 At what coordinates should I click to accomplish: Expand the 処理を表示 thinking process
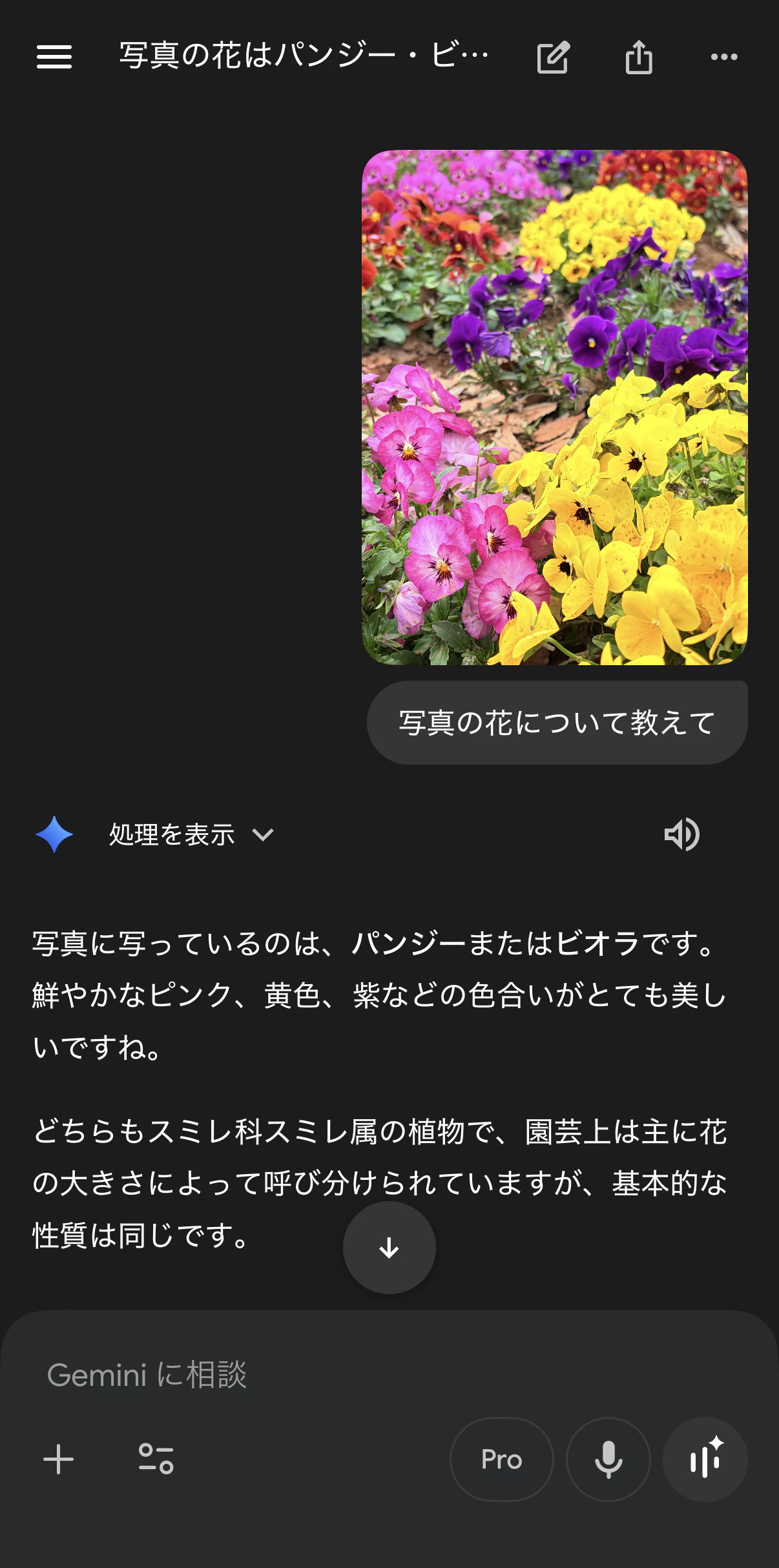pyautogui.click(x=171, y=835)
